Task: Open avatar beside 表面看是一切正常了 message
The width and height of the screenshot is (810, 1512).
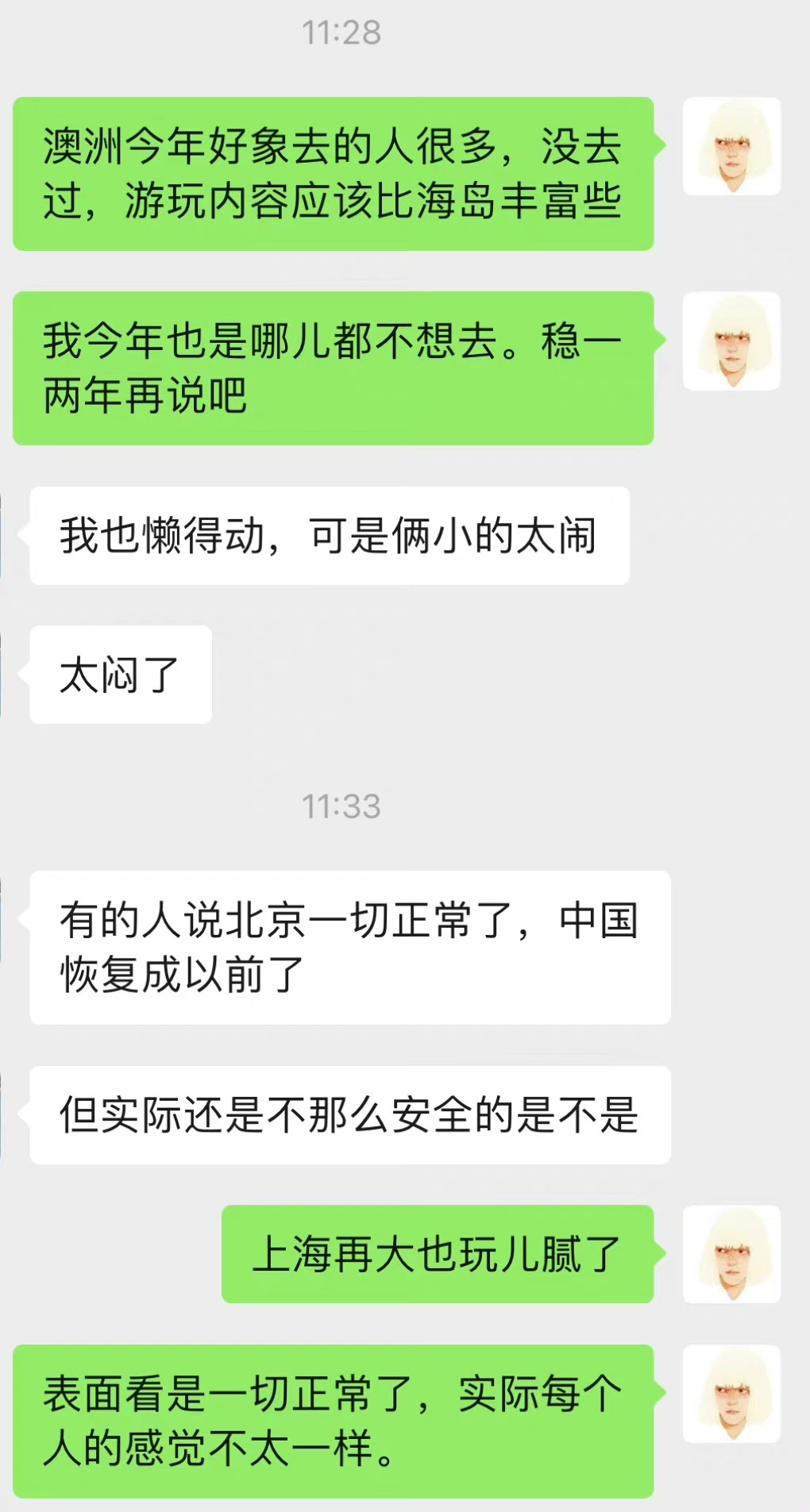Action: (x=731, y=1394)
